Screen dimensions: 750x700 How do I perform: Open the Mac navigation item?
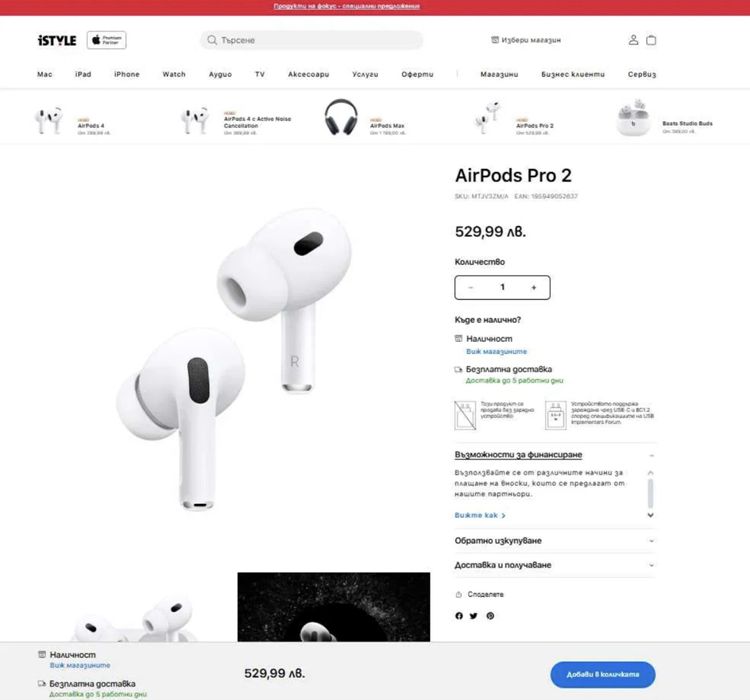click(x=45, y=74)
